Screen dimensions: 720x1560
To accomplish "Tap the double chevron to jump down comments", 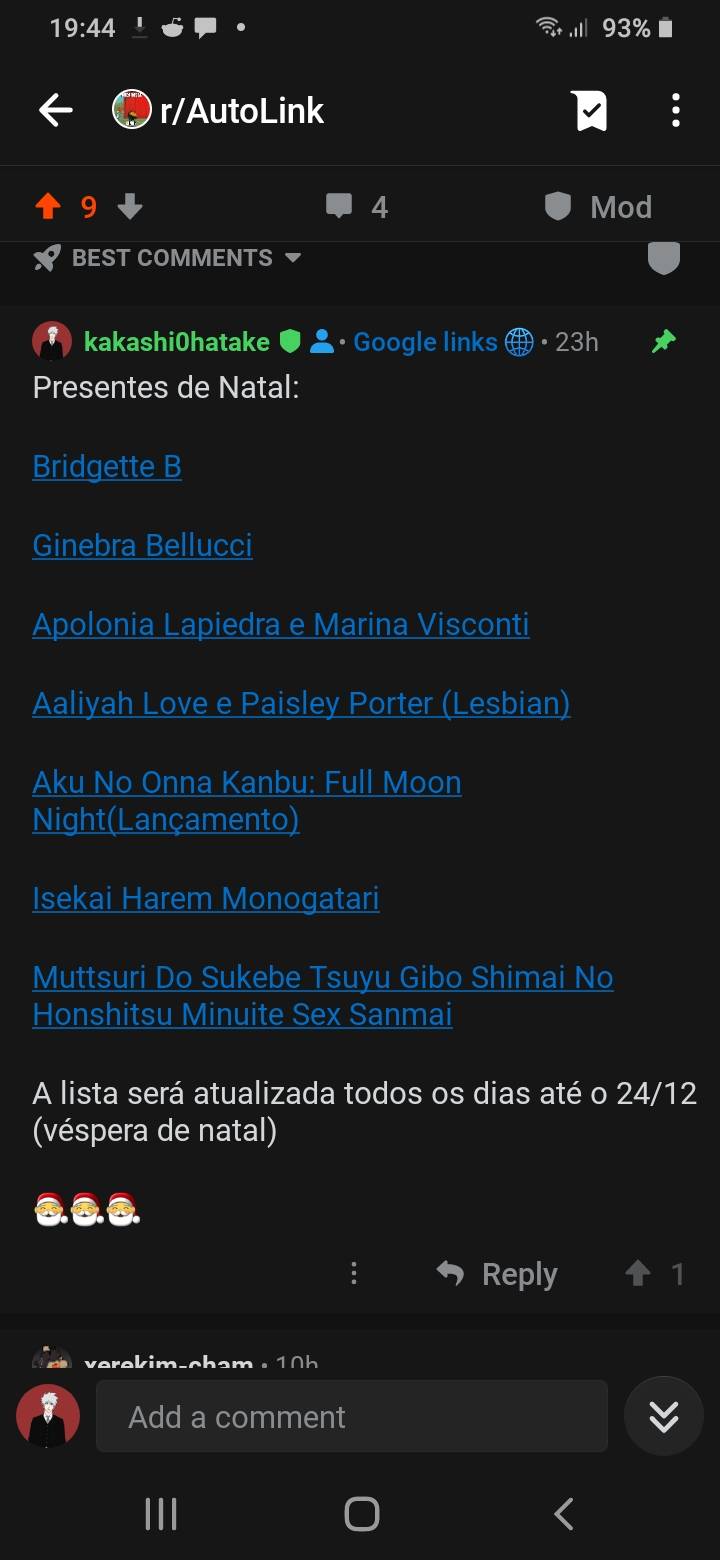I will 663,1416.
